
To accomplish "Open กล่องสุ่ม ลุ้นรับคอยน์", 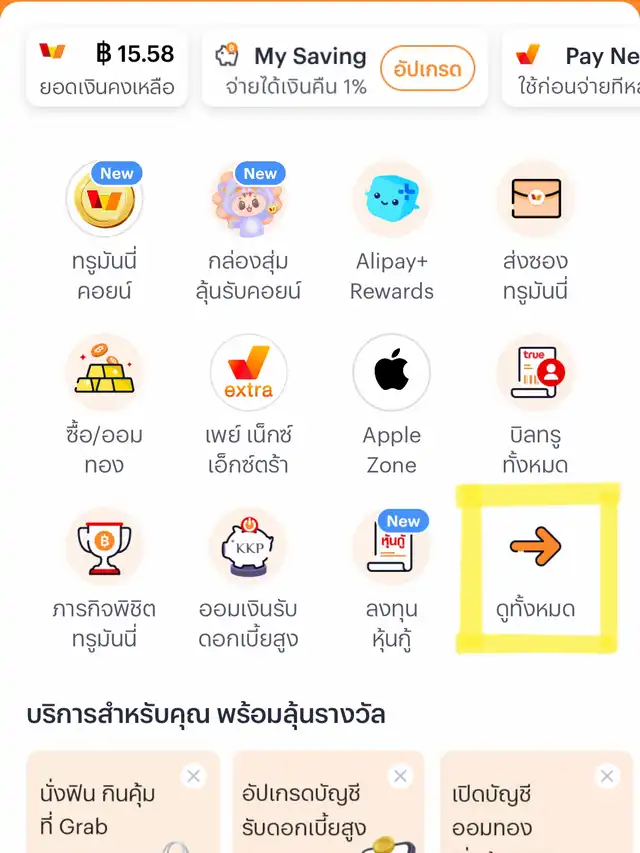I will pos(248,232).
